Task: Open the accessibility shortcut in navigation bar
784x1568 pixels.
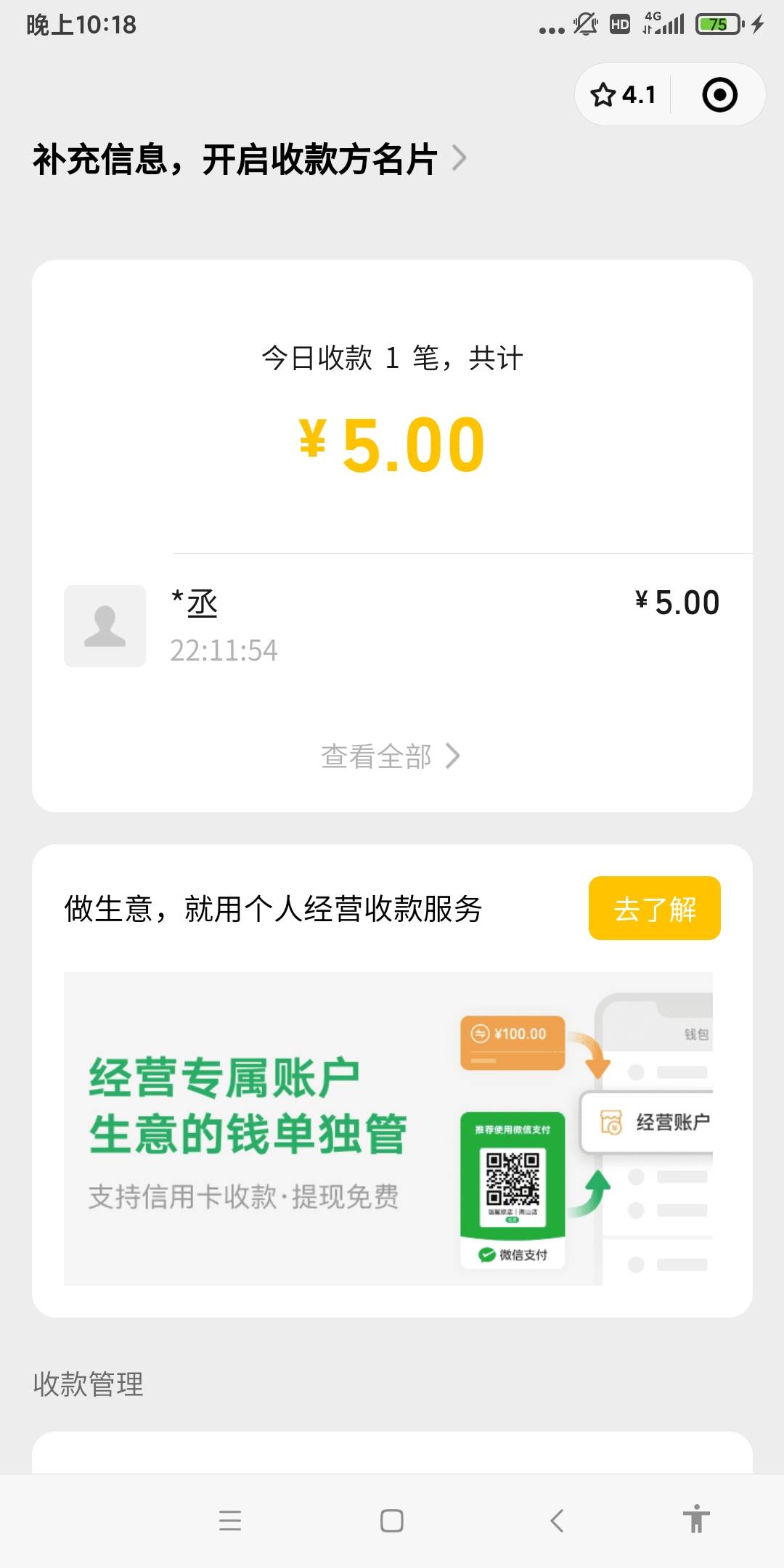Action: [x=695, y=1519]
